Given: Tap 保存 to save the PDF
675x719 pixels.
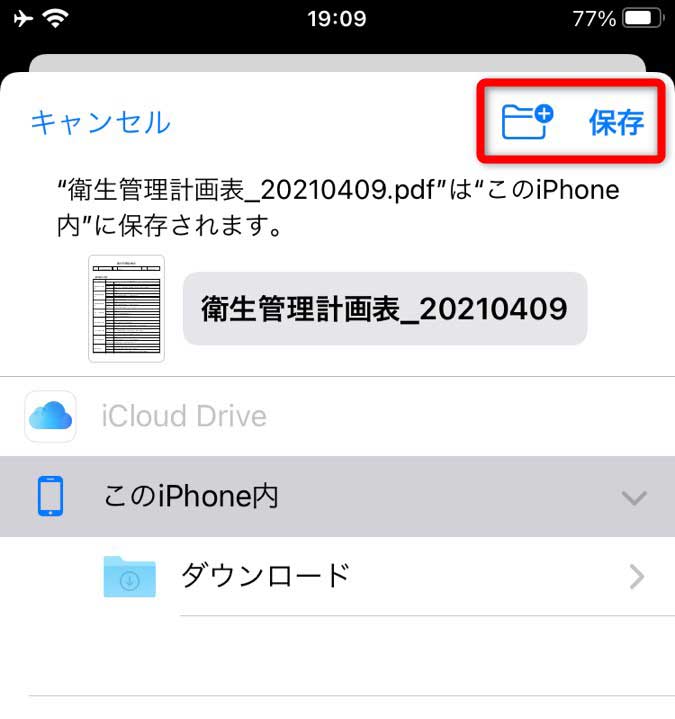Looking at the screenshot, I should (x=616, y=122).
